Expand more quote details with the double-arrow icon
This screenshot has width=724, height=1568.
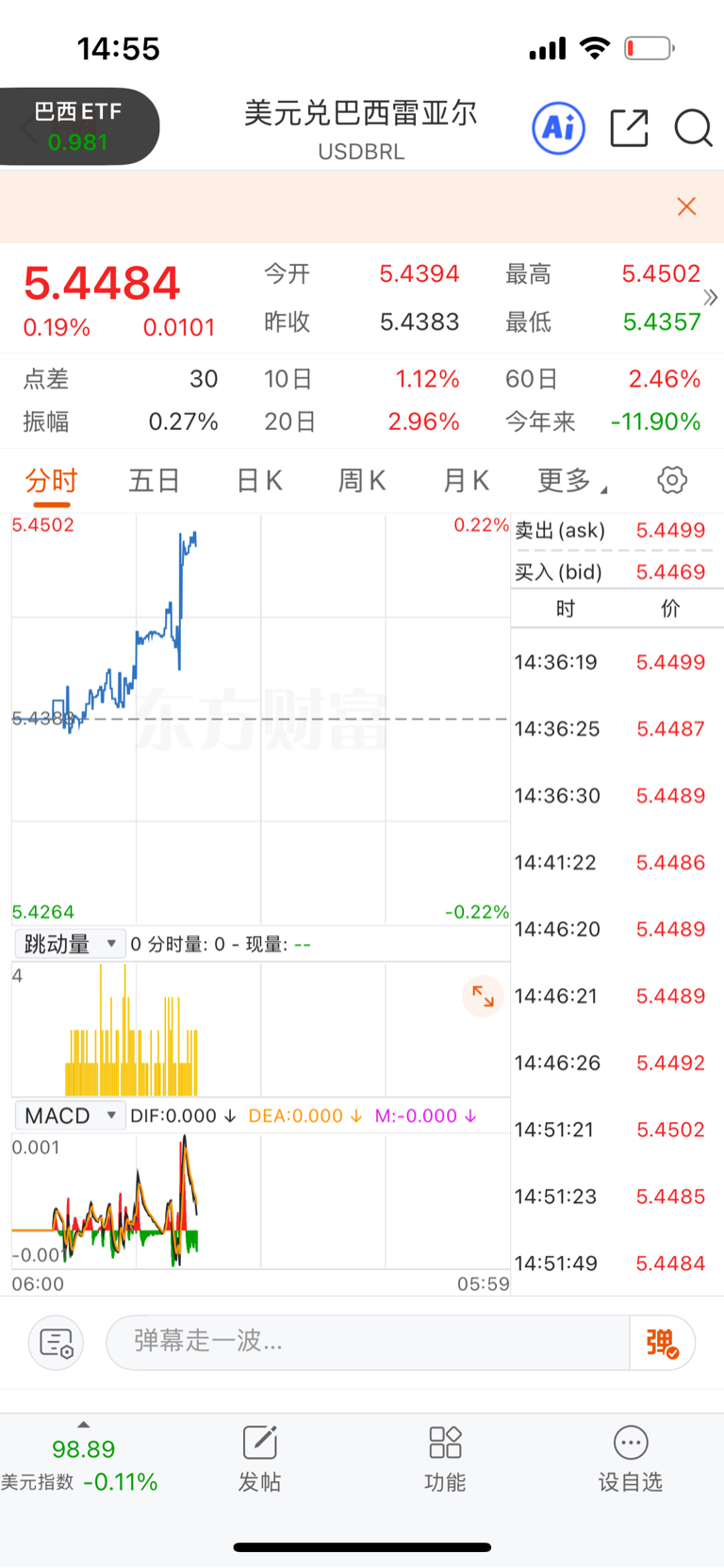click(x=710, y=298)
